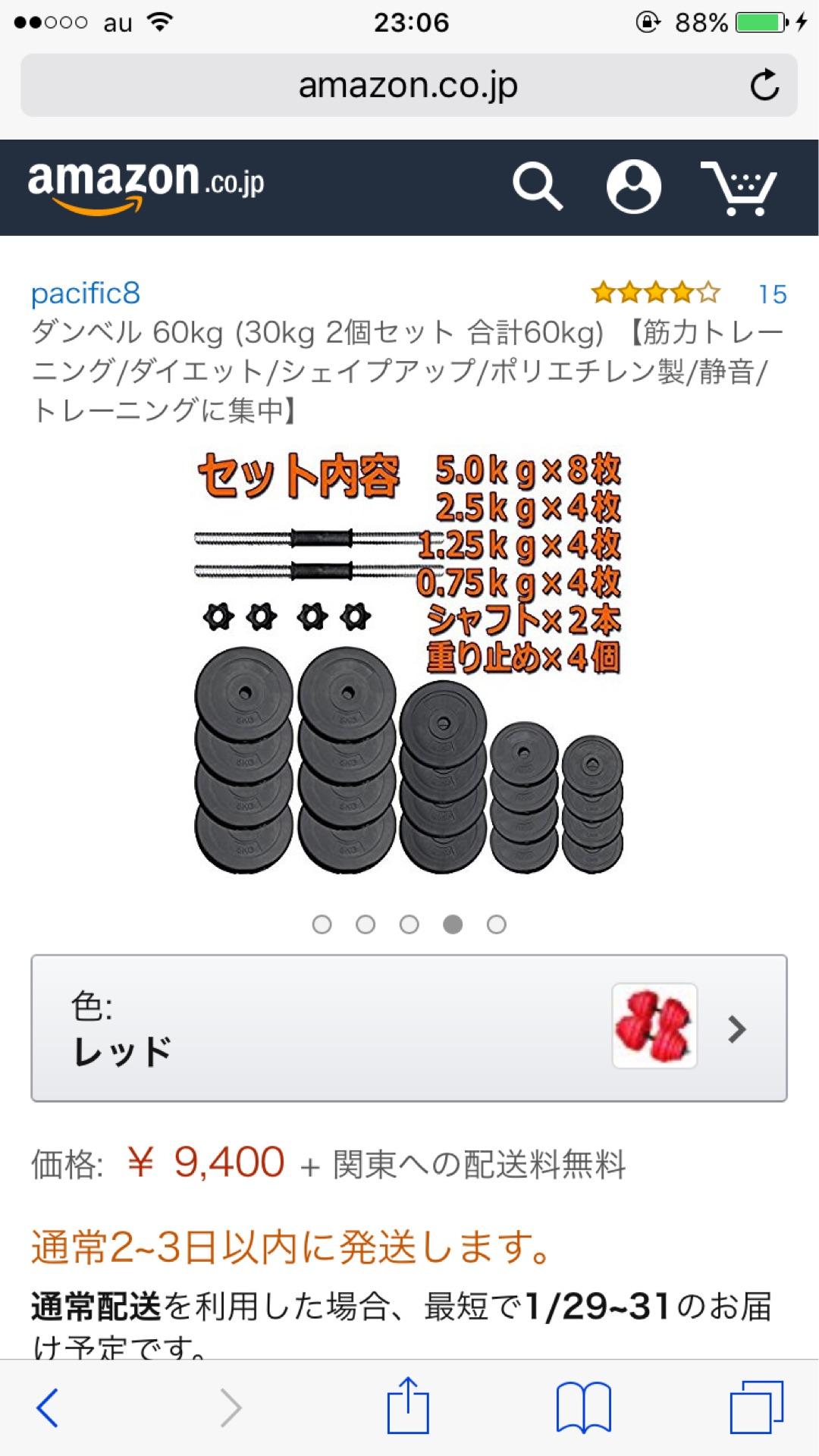Open the 15 customer reviews
The image size is (819, 1456).
[x=772, y=294]
